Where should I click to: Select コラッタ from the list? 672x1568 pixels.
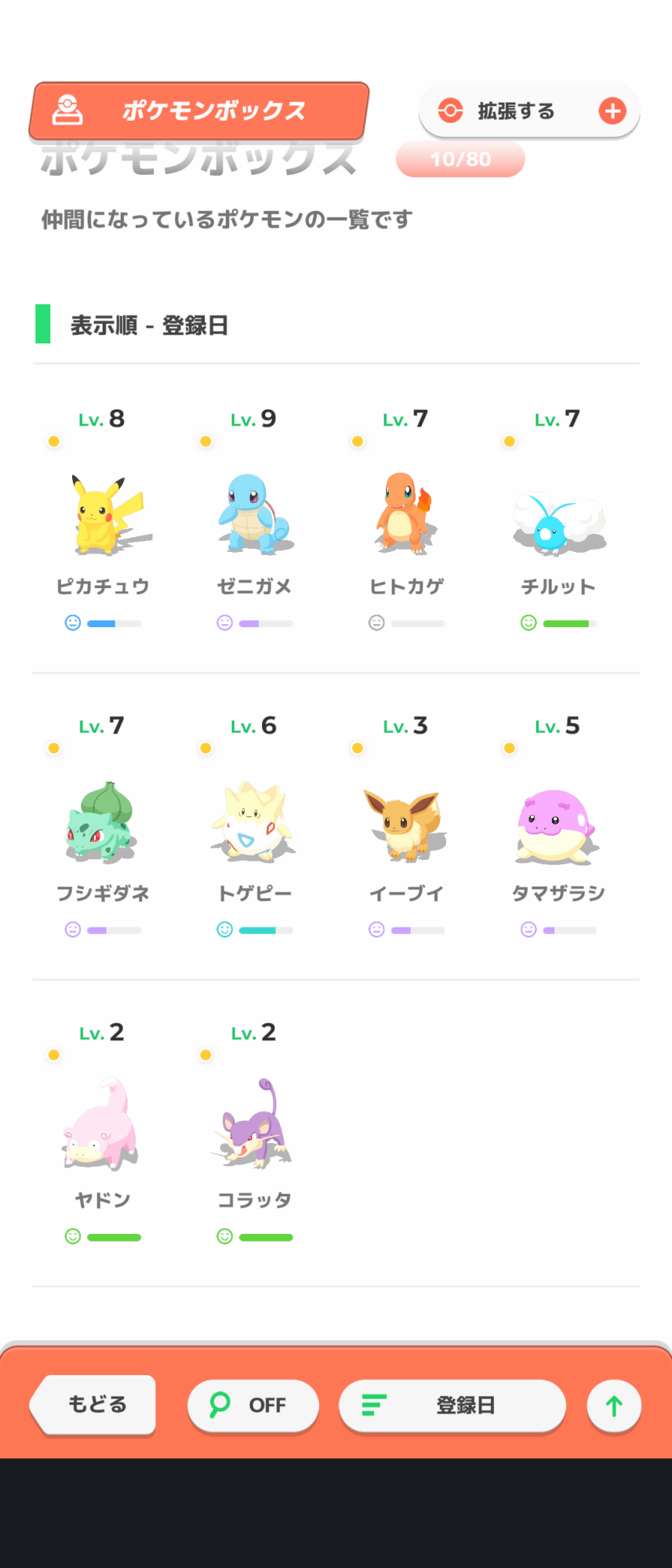pos(254,1131)
